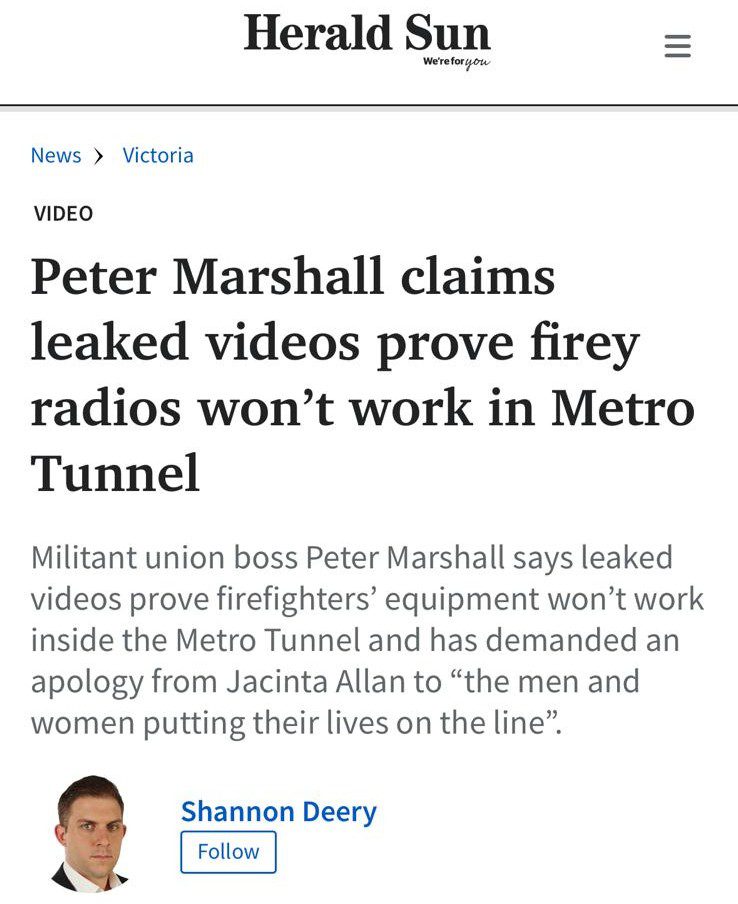Screen dimensions: 738x904
Task: Open the Victoria section link
Action: click(158, 155)
